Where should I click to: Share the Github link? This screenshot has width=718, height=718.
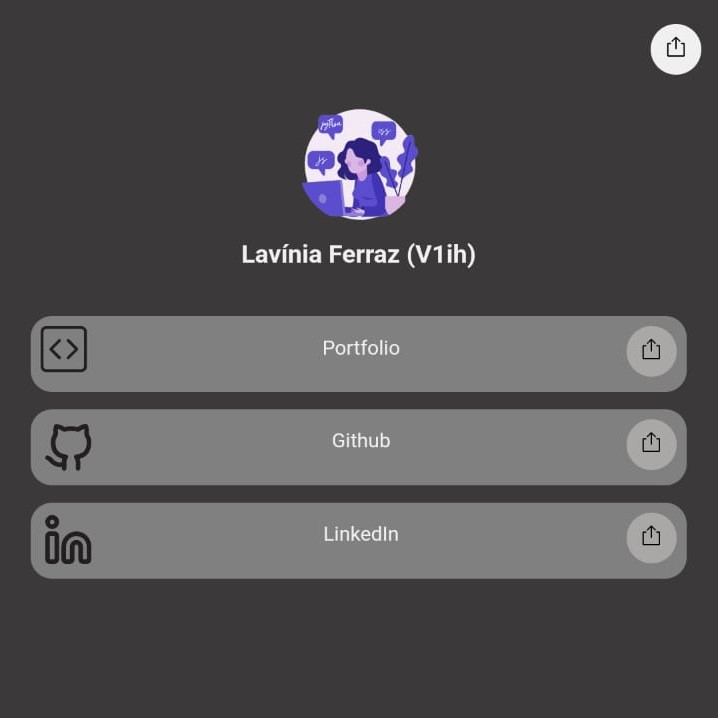coord(651,443)
